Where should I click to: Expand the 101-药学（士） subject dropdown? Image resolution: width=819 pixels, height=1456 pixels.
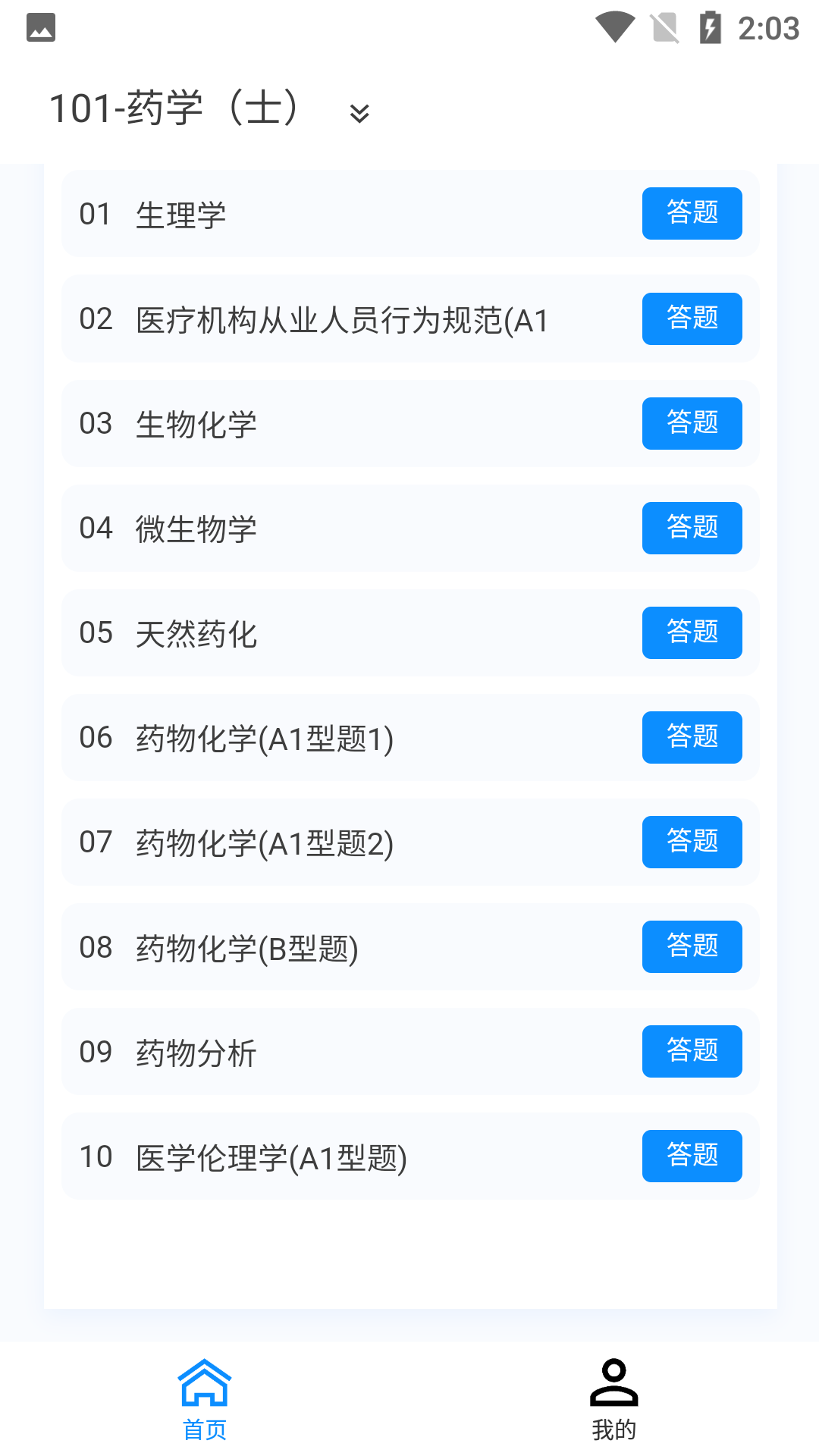coord(359,113)
